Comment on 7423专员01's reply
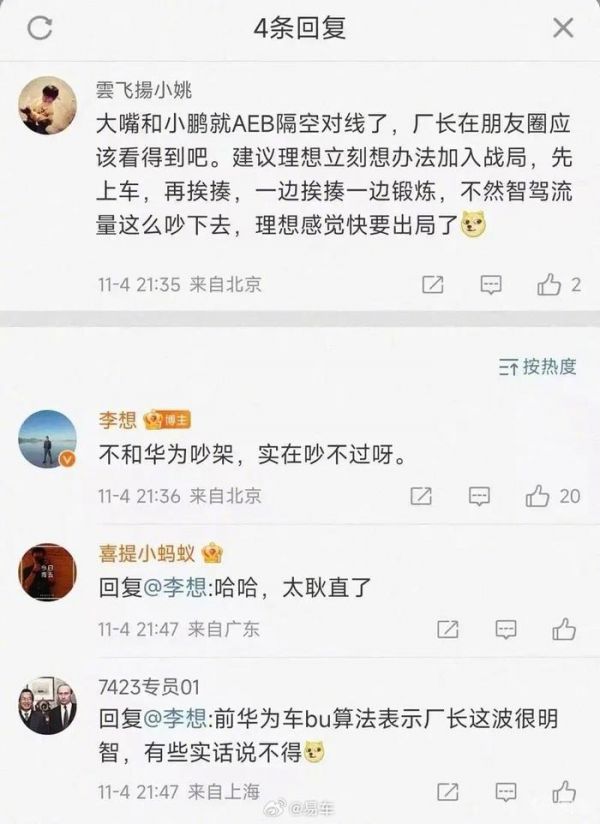 point(506,792)
